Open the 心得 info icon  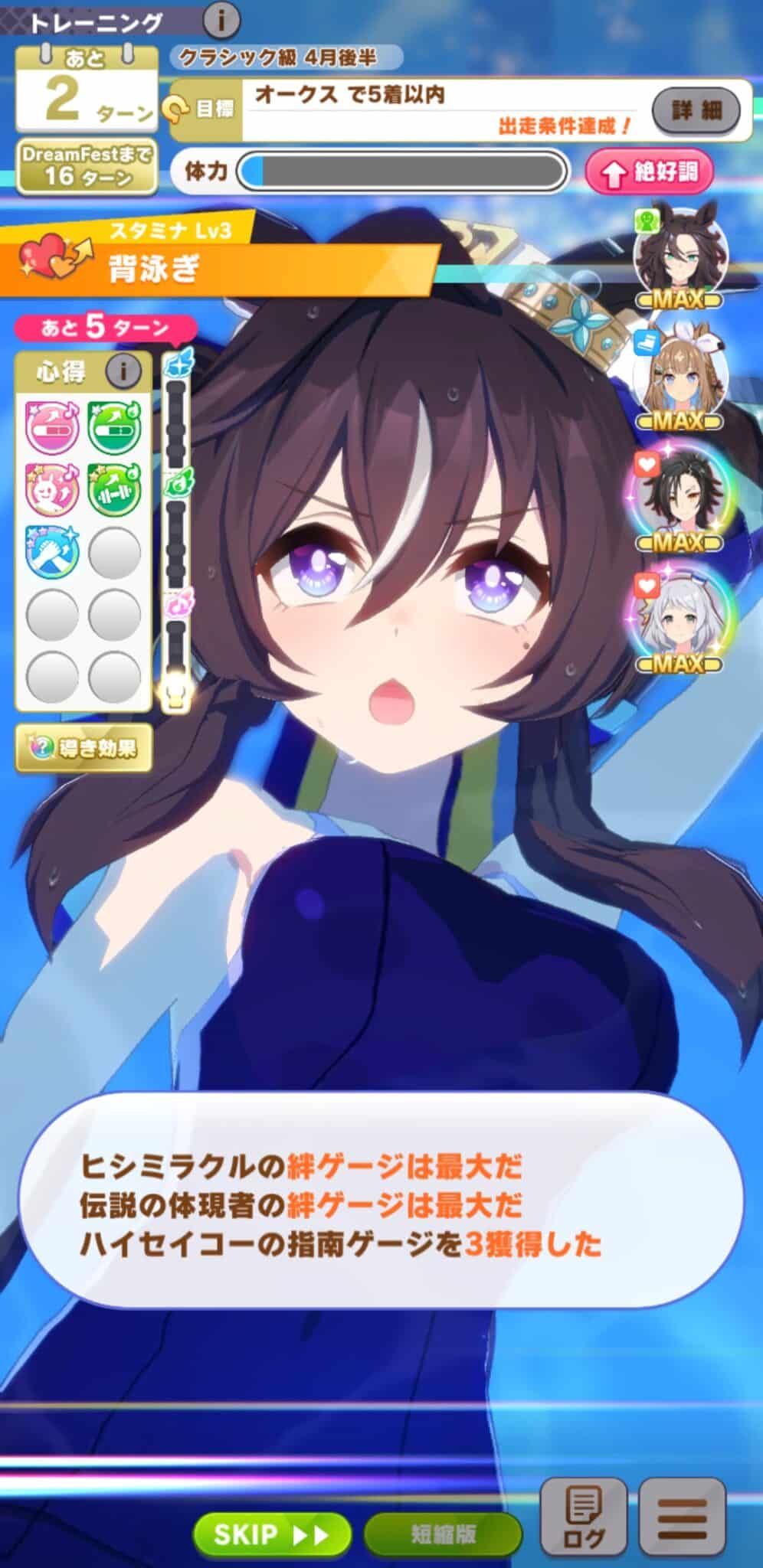pyautogui.click(x=123, y=372)
